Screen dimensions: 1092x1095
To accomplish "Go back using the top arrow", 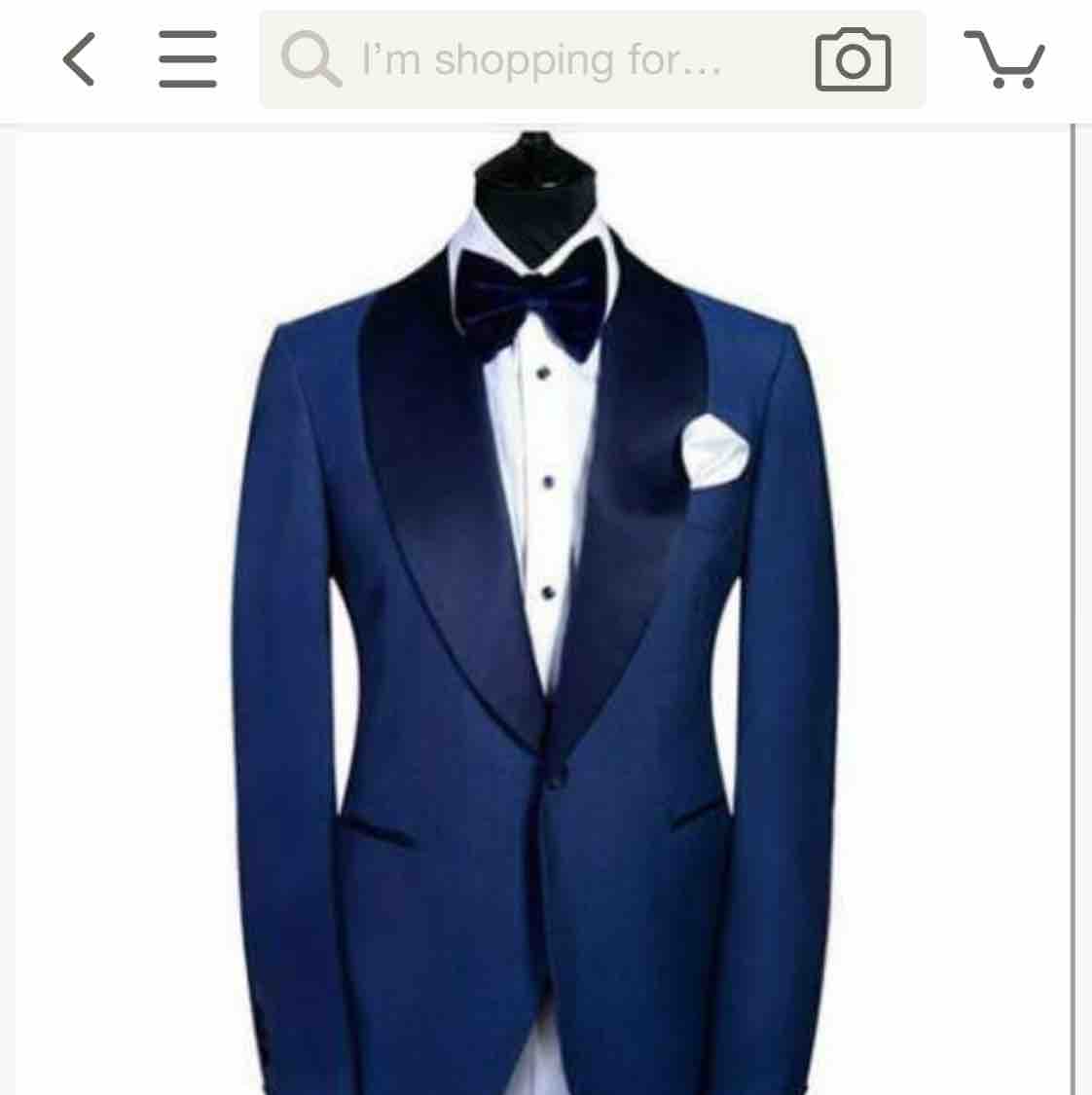I will [79, 59].
